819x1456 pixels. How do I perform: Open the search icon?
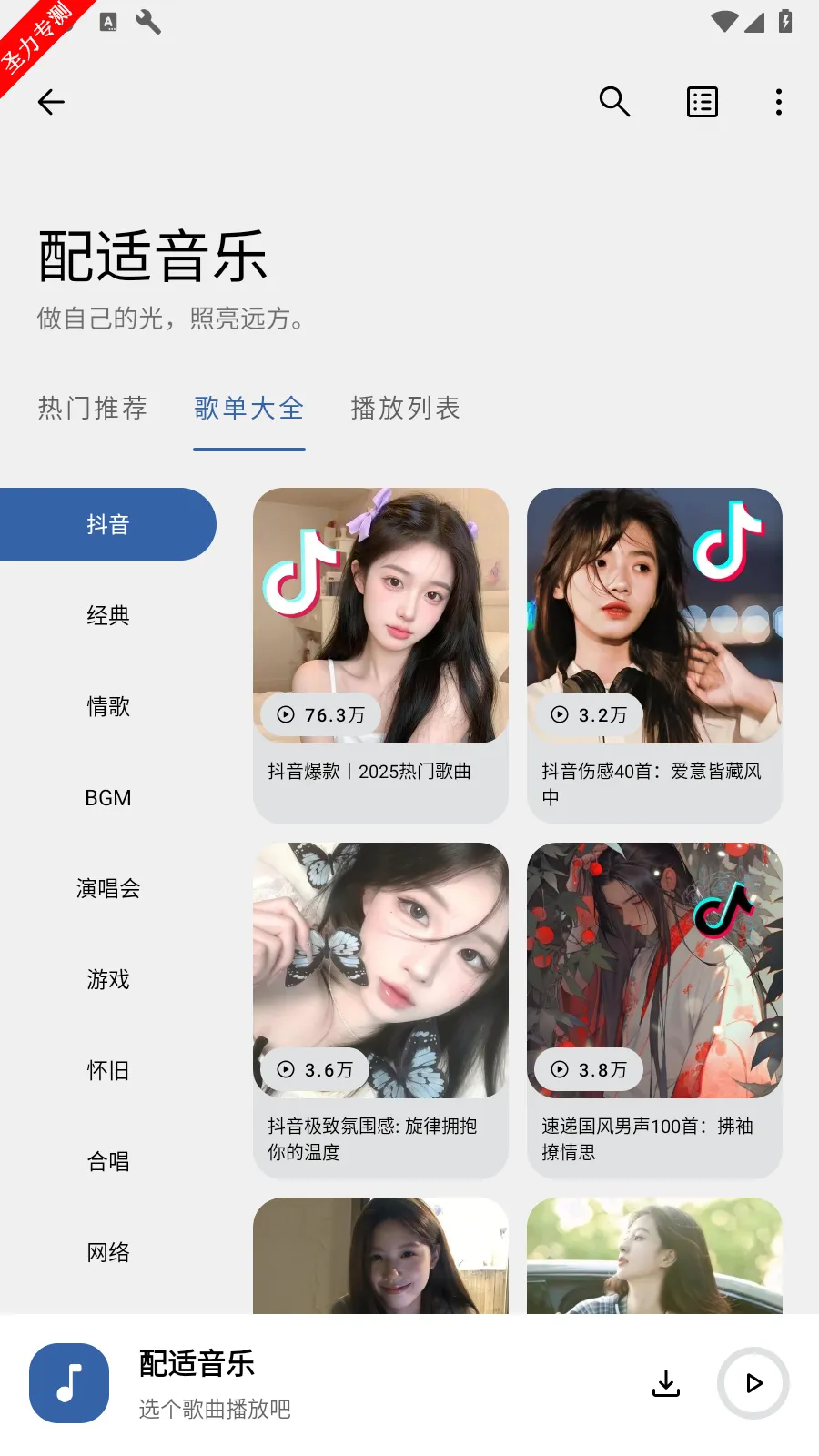pos(614,102)
